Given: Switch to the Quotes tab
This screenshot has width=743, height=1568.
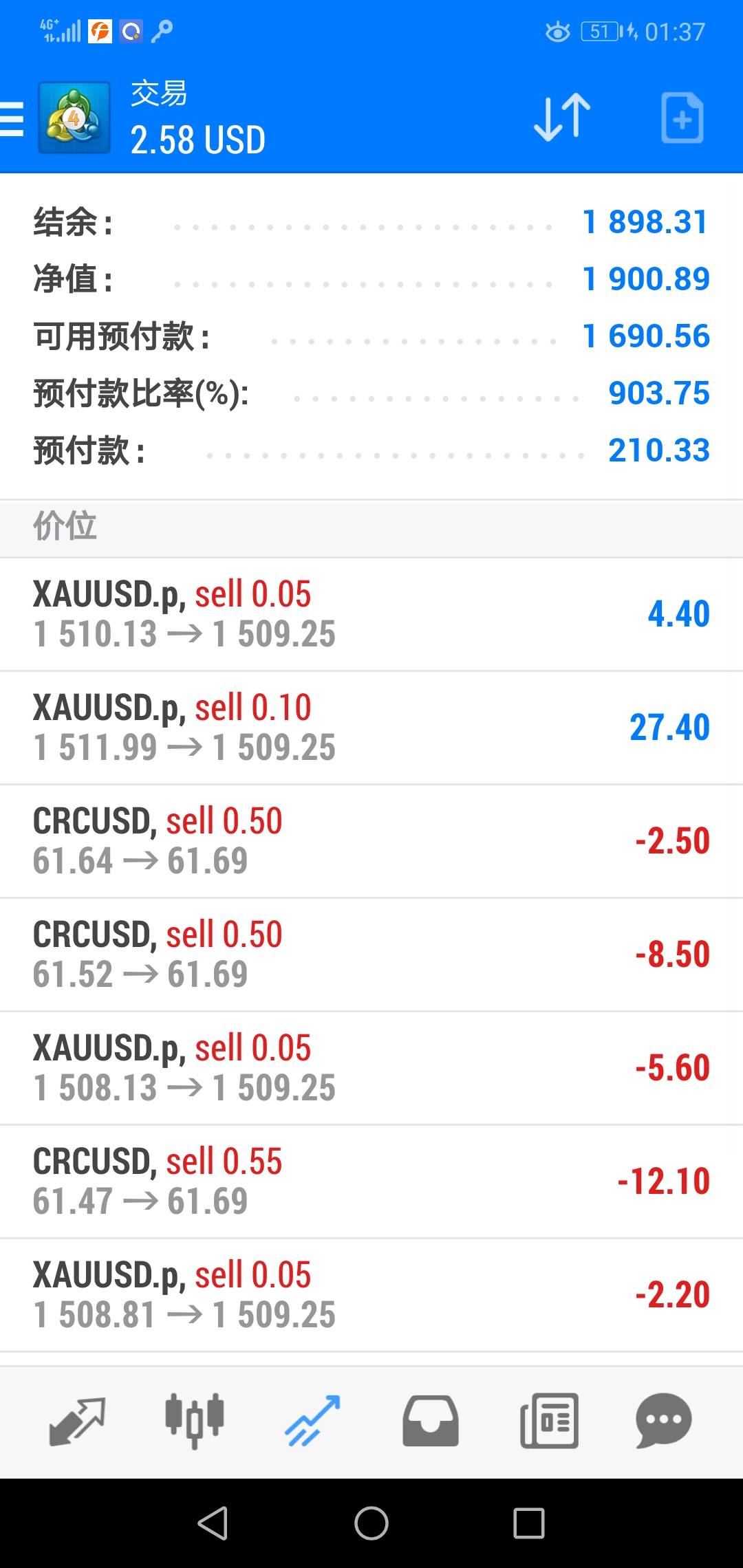Looking at the screenshot, I should coord(77,1421).
